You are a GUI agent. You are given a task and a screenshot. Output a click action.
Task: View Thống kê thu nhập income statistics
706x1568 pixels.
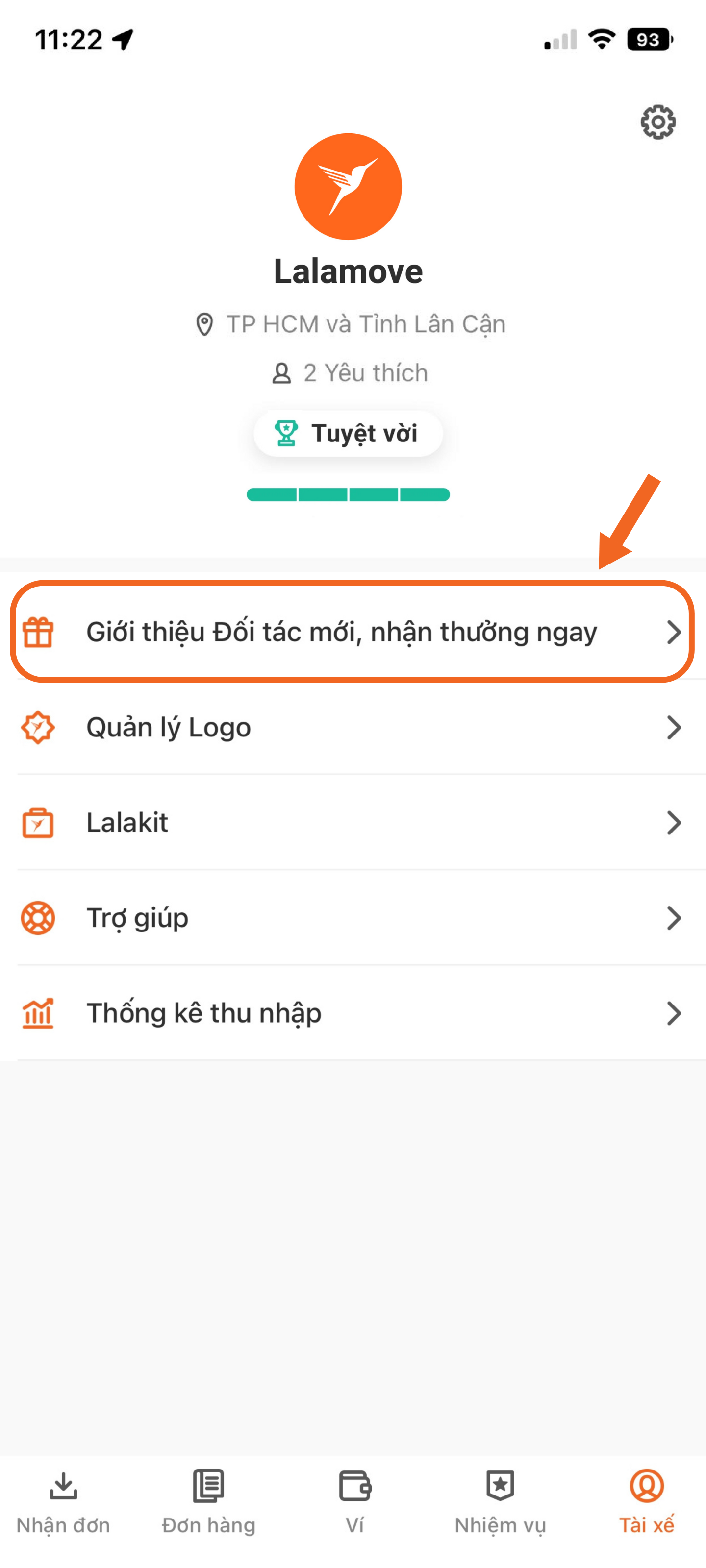pyautogui.click(x=352, y=1013)
